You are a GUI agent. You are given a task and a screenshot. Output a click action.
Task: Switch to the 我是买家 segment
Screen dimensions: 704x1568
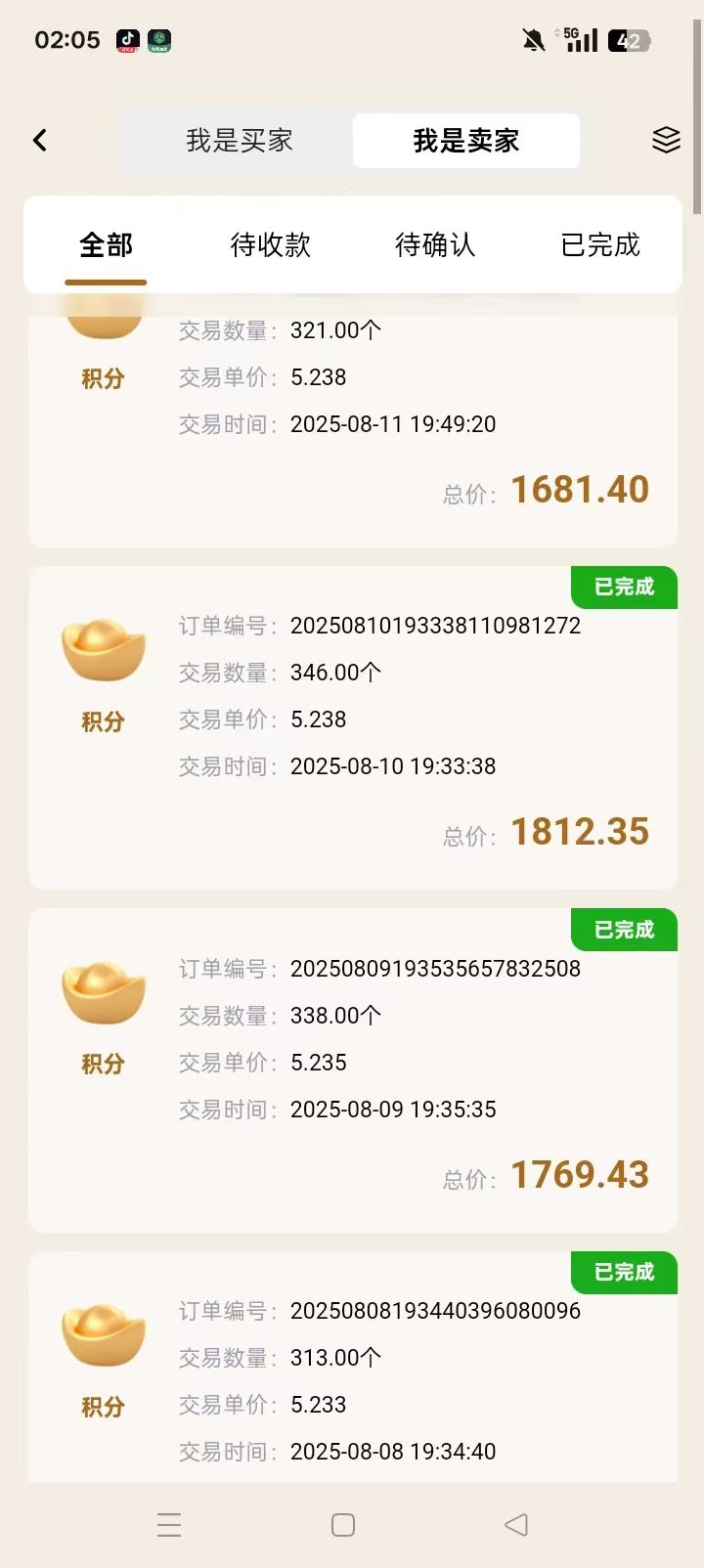coord(240,141)
